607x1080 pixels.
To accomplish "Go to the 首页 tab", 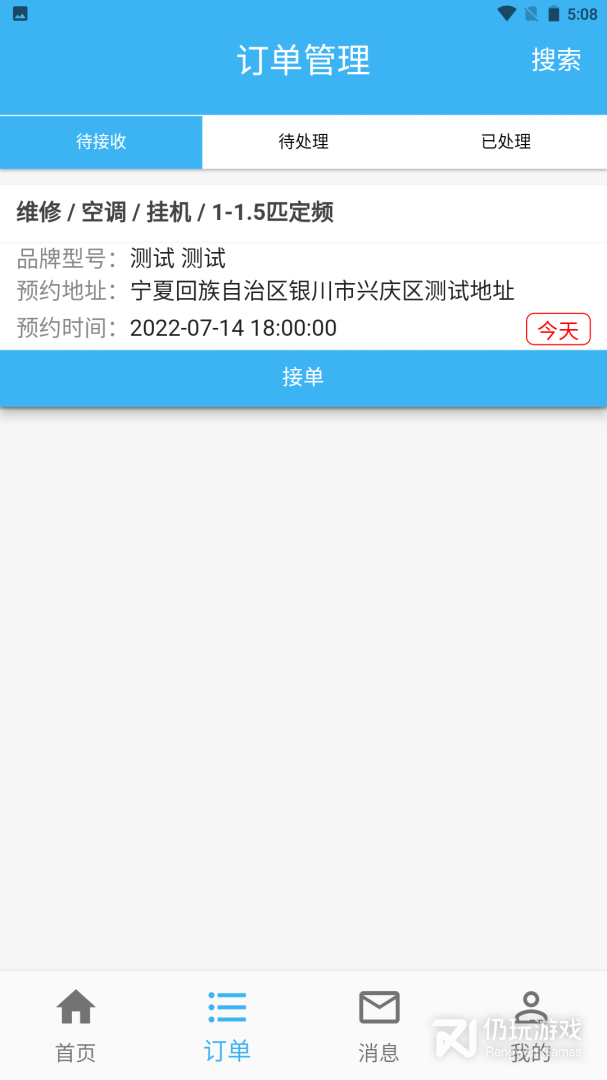I will pyautogui.click(x=76, y=1025).
